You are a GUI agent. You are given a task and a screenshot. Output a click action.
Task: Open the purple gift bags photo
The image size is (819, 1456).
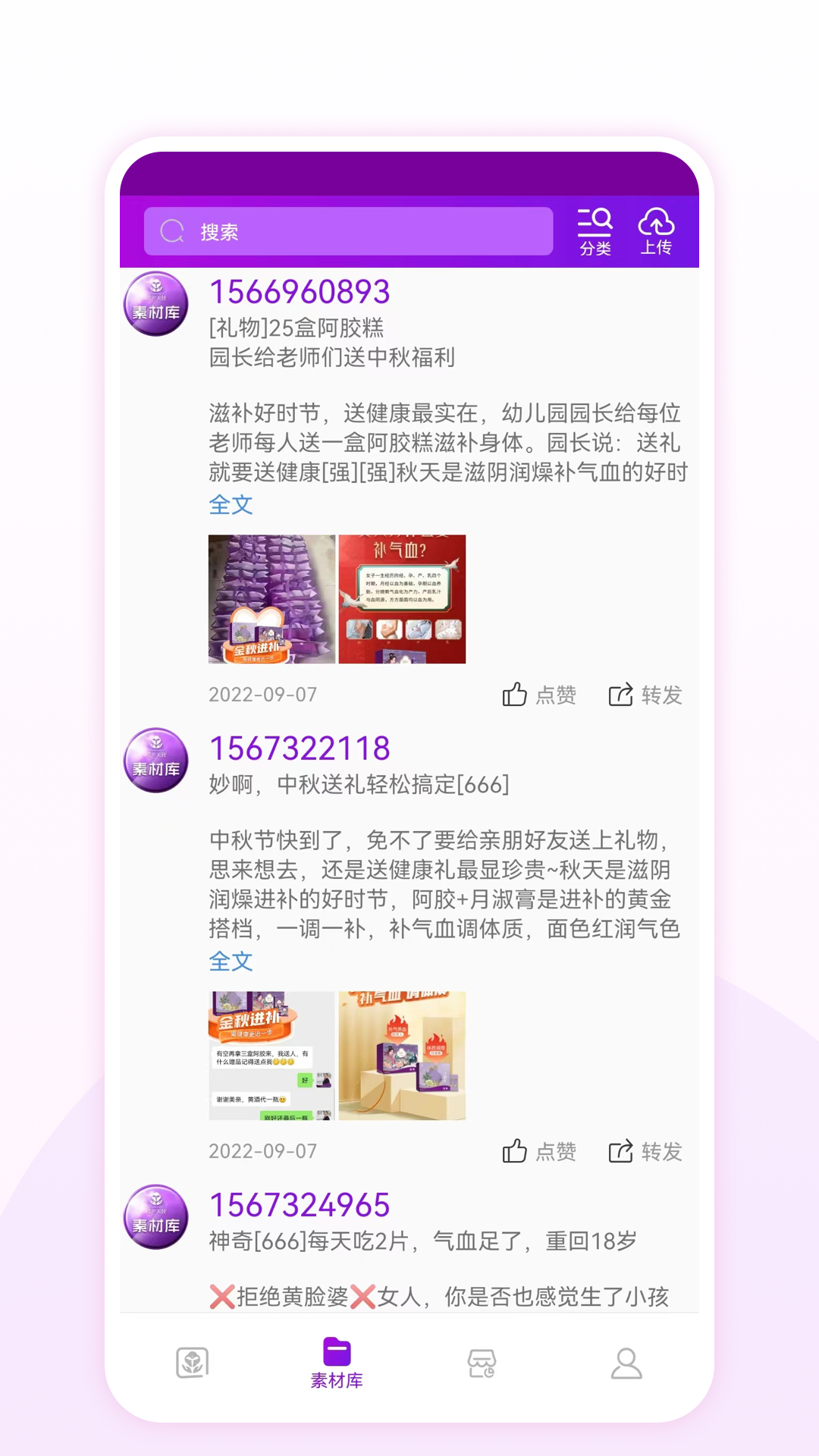(271, 599)
